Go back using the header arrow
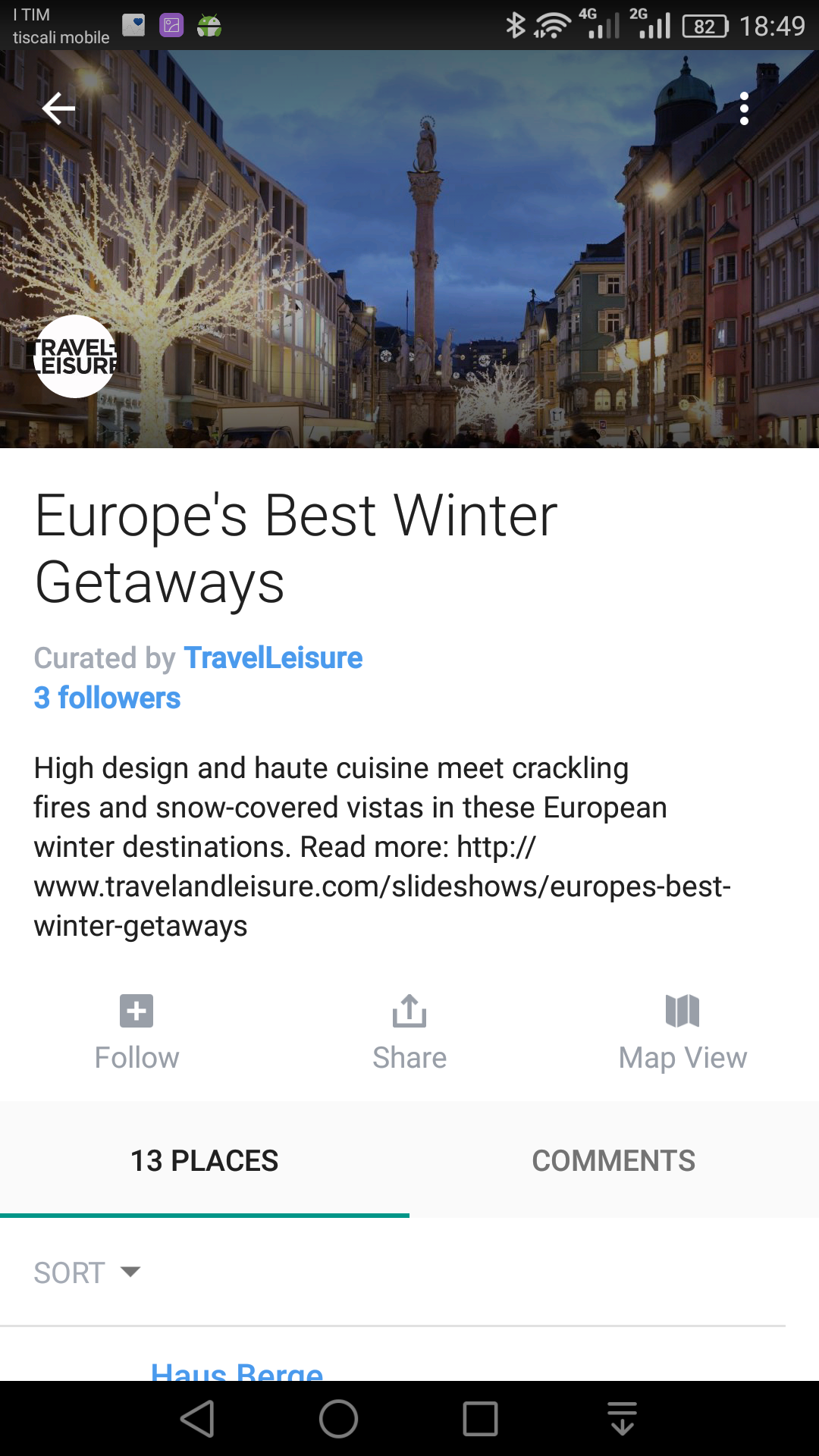Screen dimensions: 819x1456 [58, 109]
